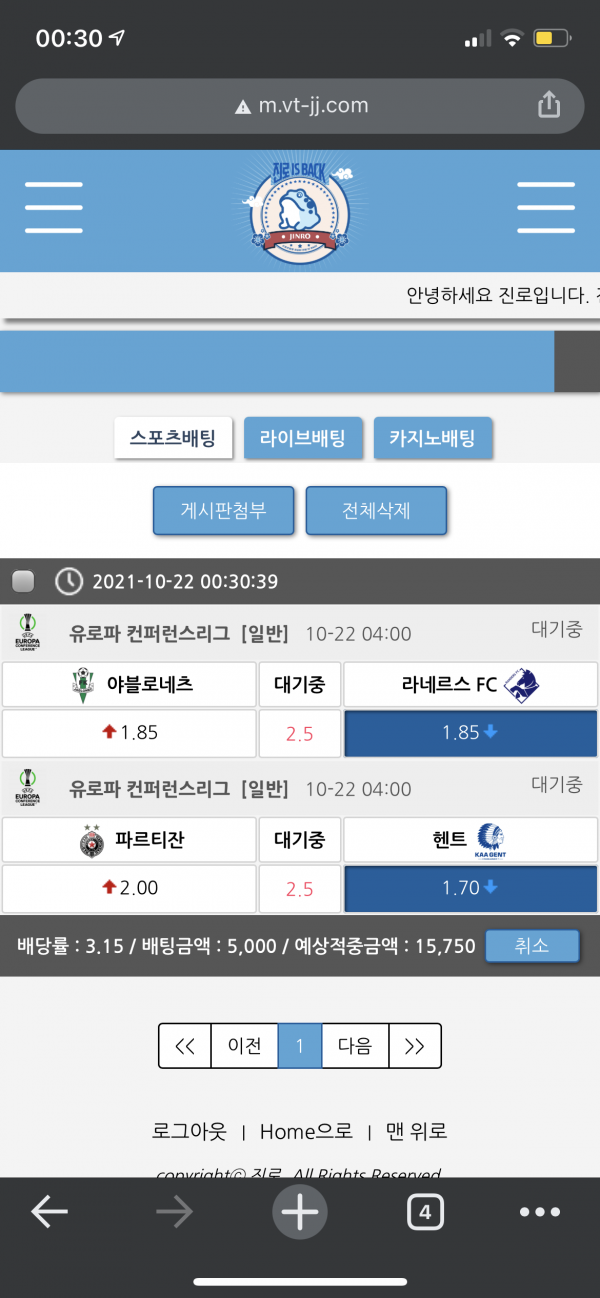
Task: Tap the 게시판첨부 button
Action: pyautogui.click(x=223, y=511)
